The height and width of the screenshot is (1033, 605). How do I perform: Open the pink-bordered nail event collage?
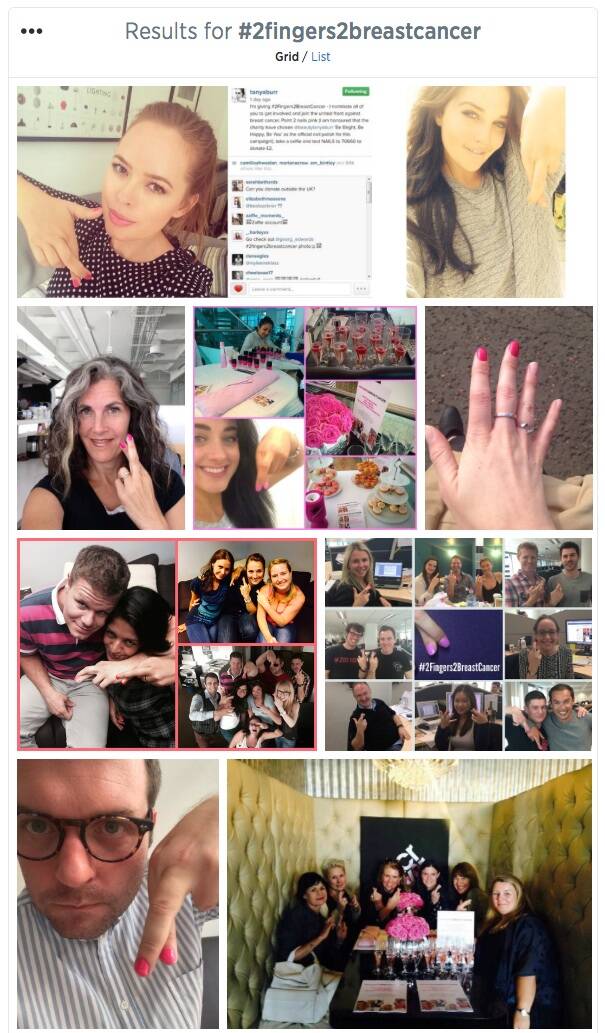pos(305,418)
